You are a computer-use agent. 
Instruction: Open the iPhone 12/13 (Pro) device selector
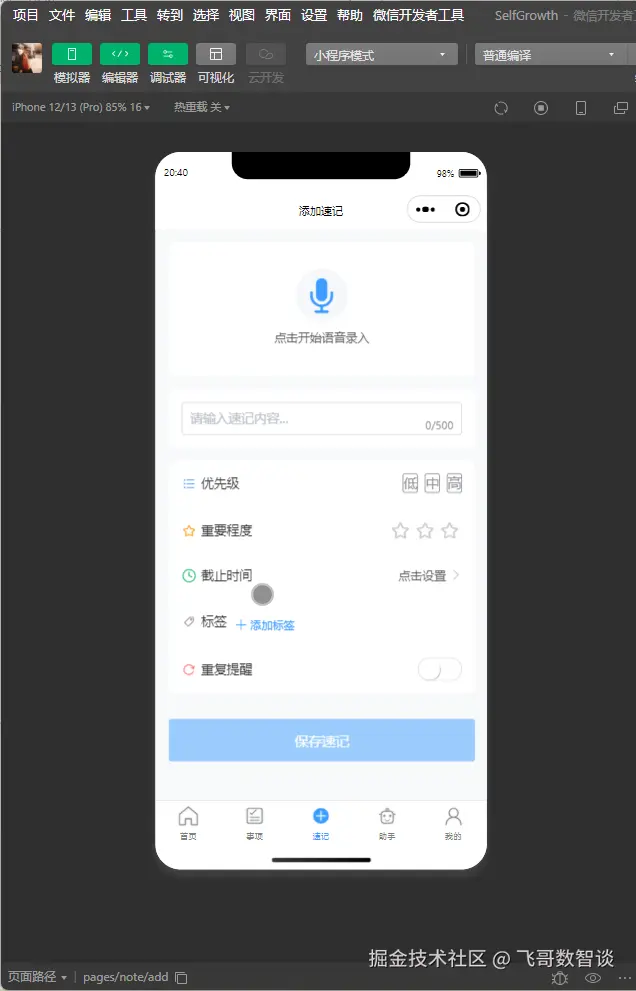(80, 107)
